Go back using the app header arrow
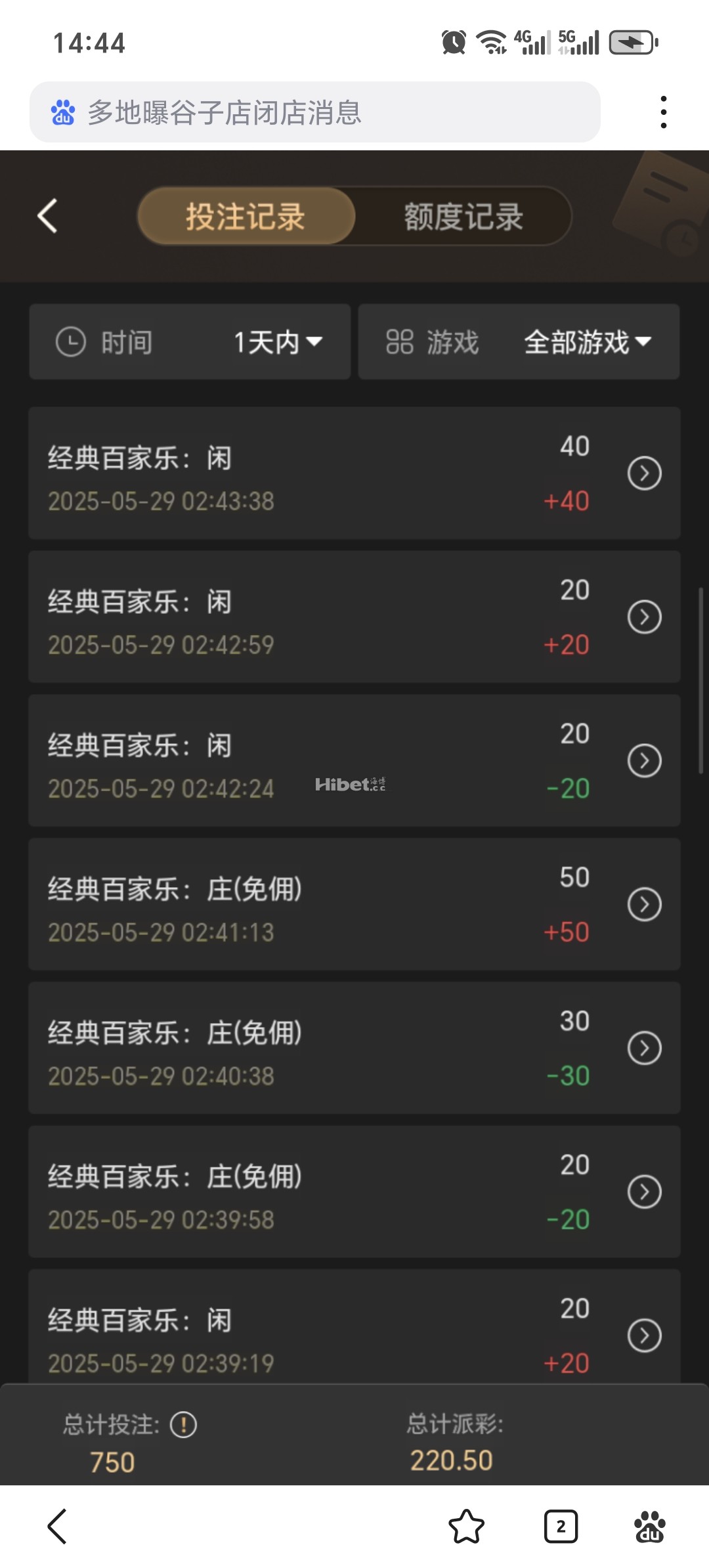 (x=47, y=216)
